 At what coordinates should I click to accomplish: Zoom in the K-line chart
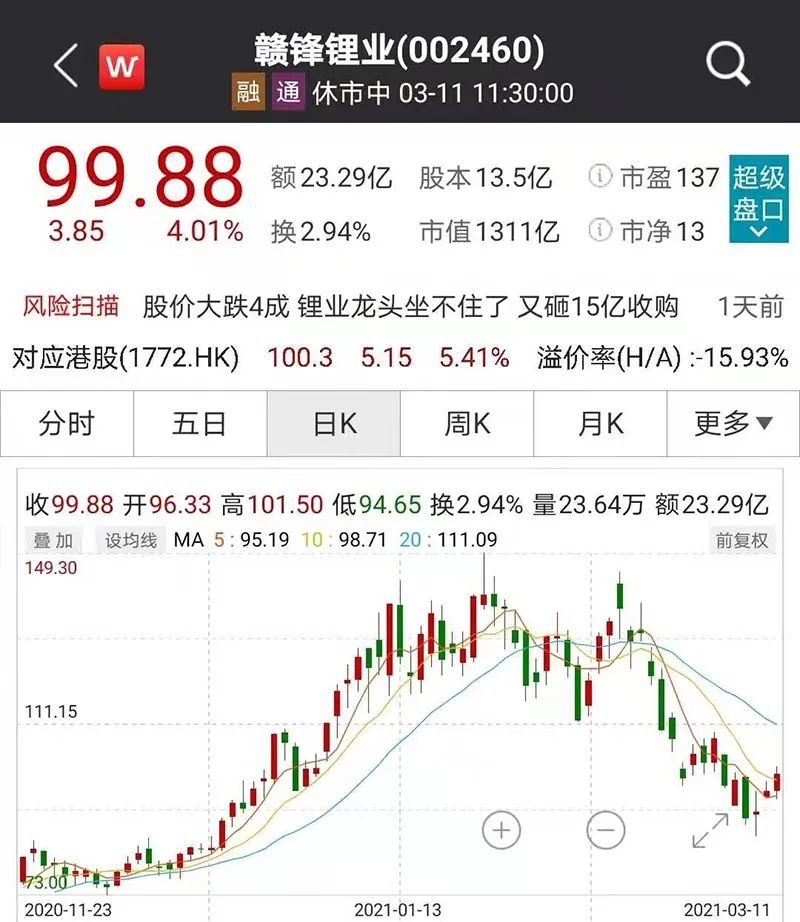coord(502,829)
